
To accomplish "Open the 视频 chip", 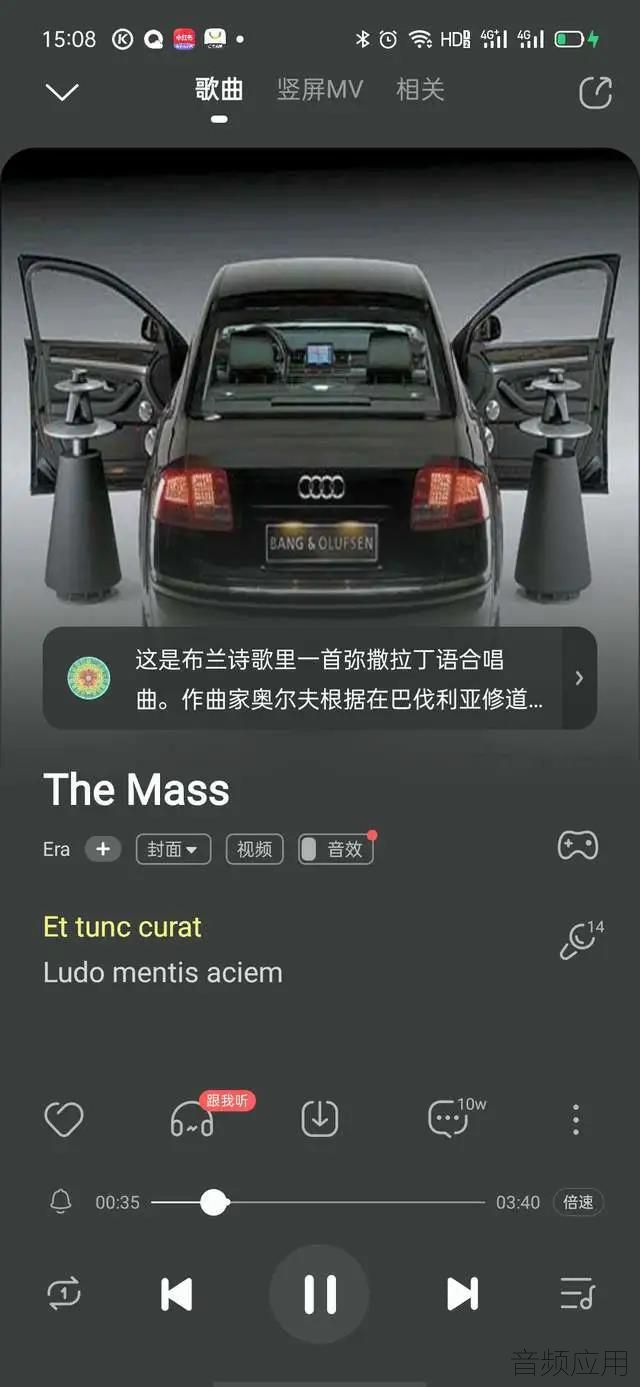I will click(254, 849).
